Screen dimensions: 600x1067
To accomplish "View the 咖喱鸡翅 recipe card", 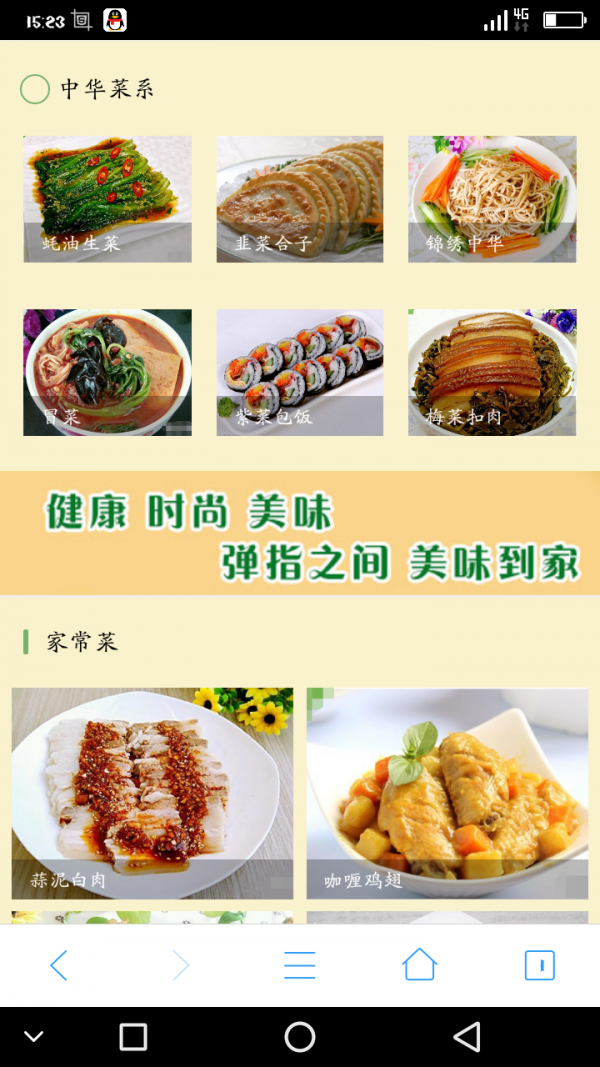I will 447,793.
